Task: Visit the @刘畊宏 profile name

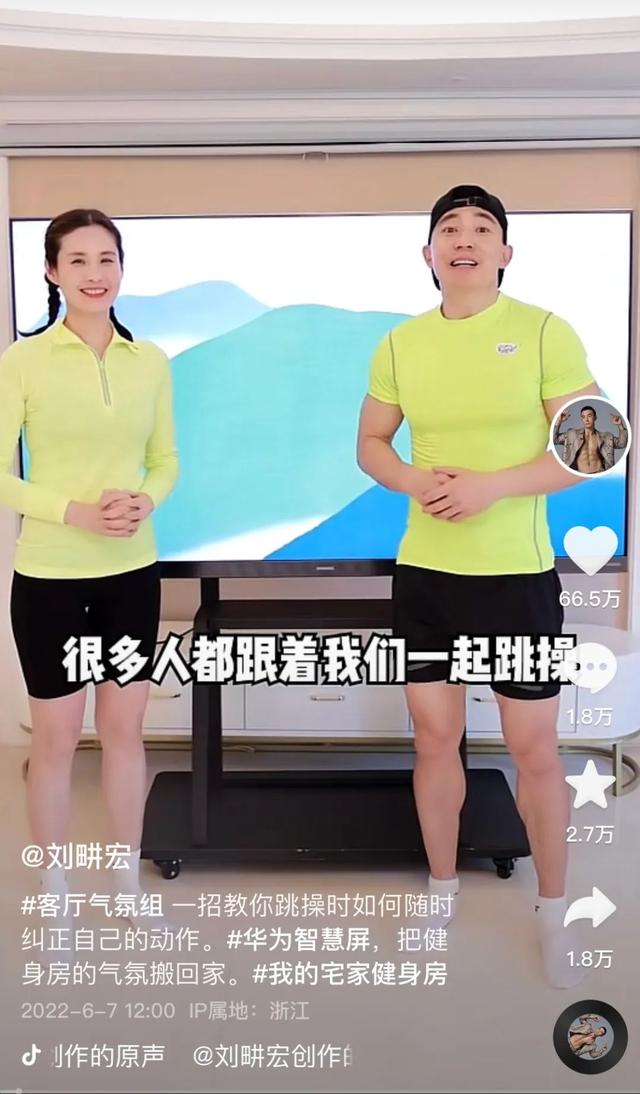Action: (76, 856)
